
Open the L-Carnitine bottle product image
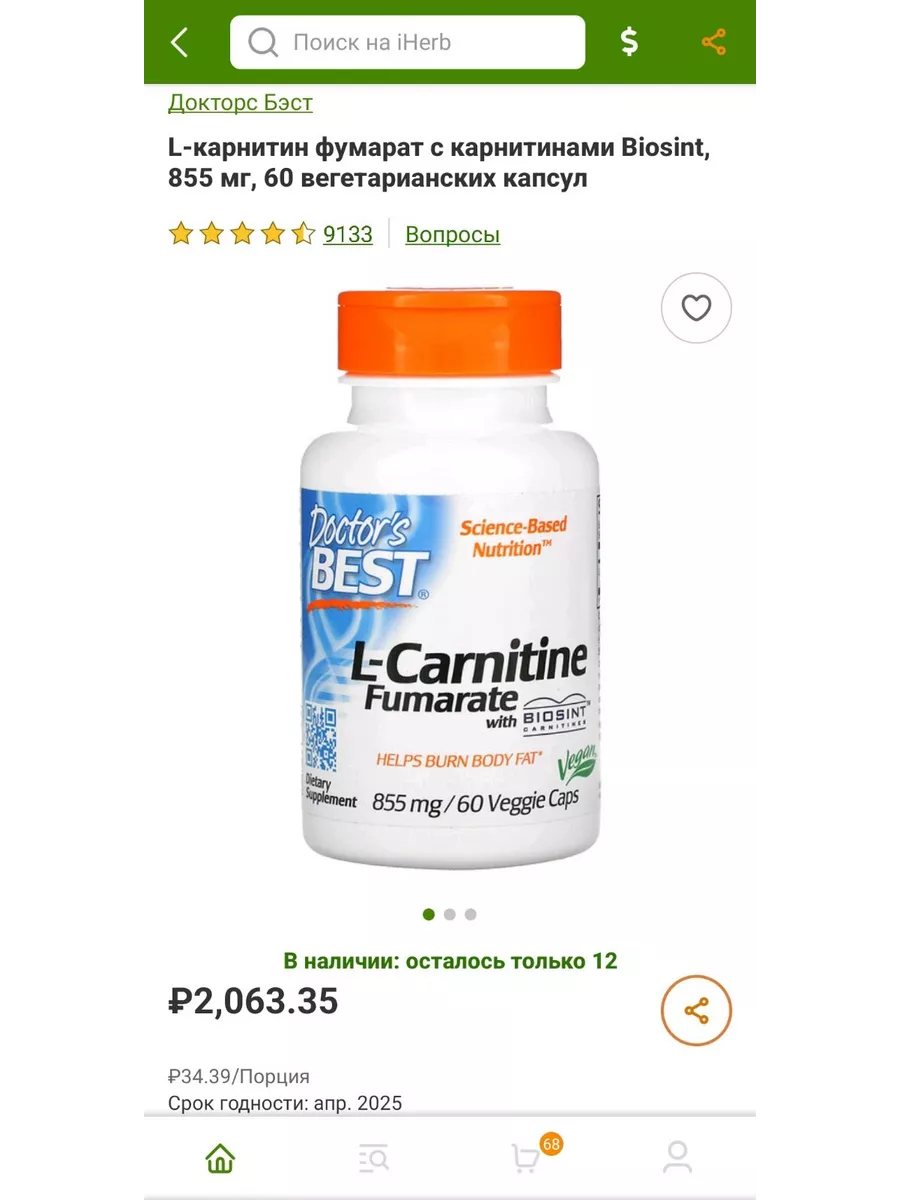click(x=450, y=580)
